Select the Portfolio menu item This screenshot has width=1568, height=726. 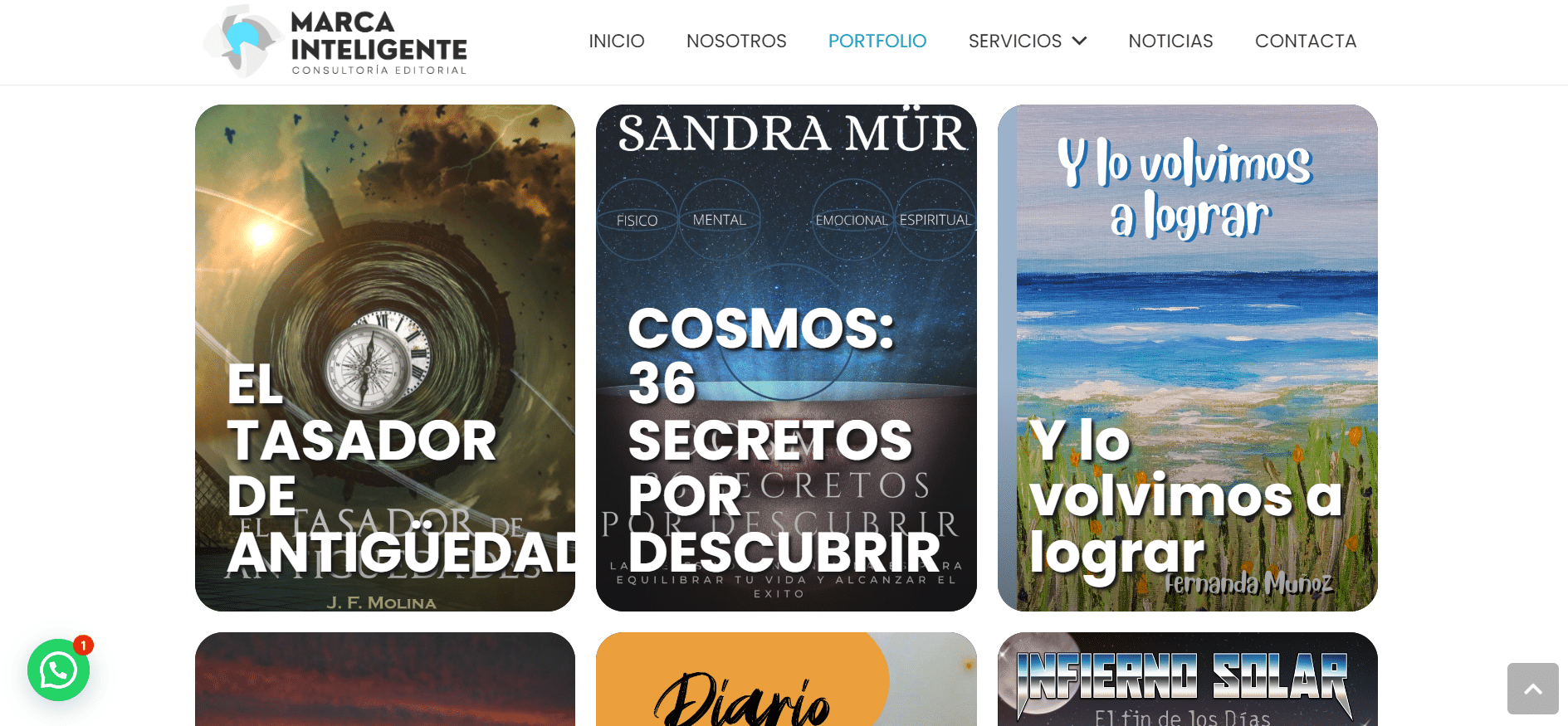[x=877, y=41]
